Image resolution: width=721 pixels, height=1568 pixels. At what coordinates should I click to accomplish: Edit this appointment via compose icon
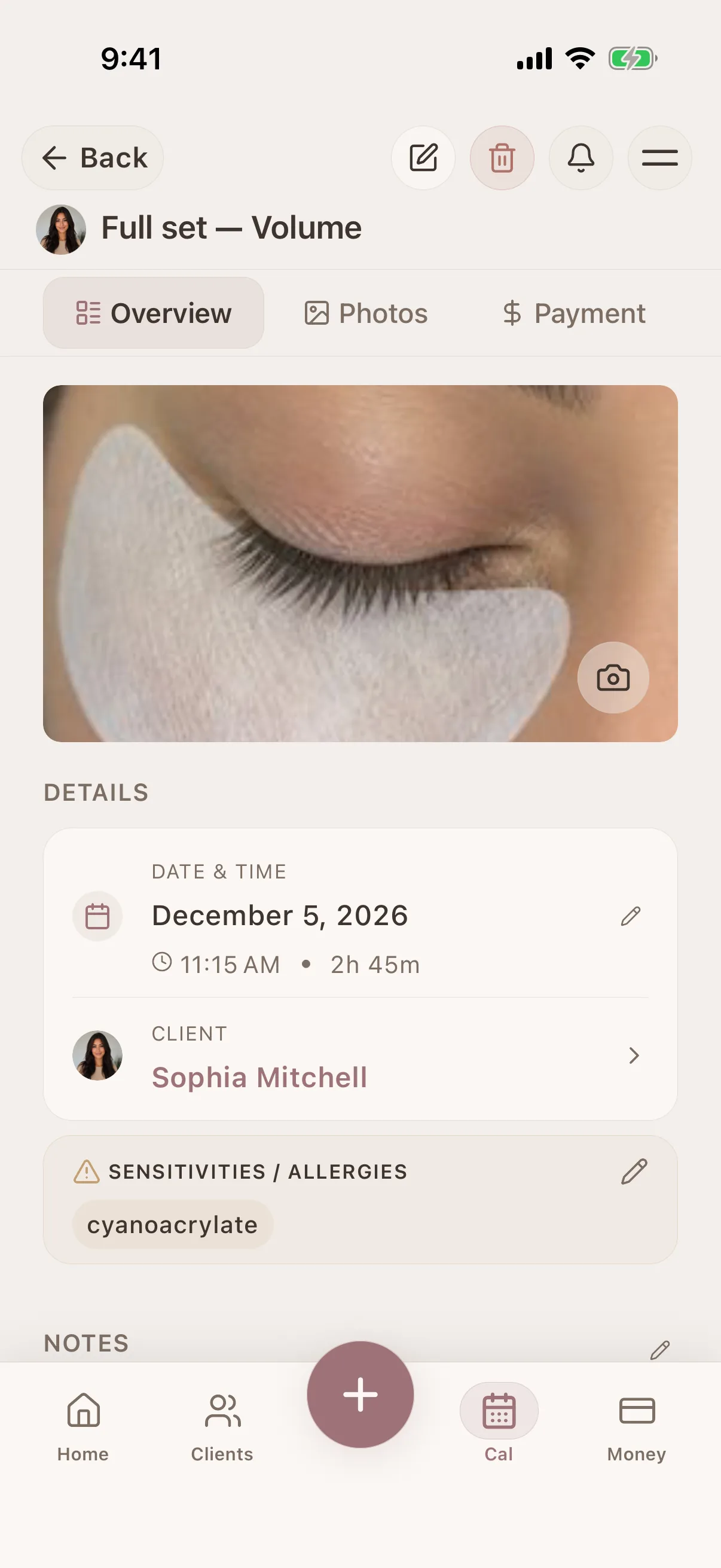423,158
